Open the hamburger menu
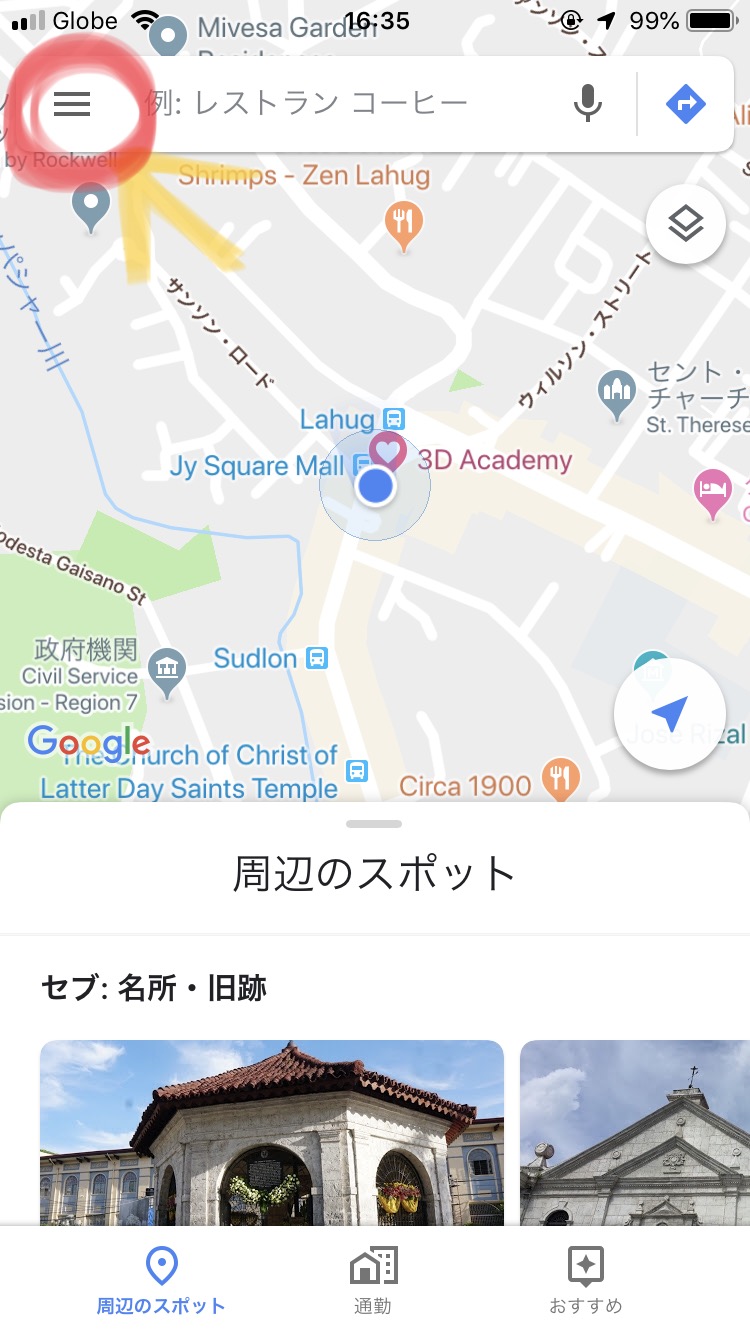The height and width of the screenshot is (1334, 750). (72, 104)
